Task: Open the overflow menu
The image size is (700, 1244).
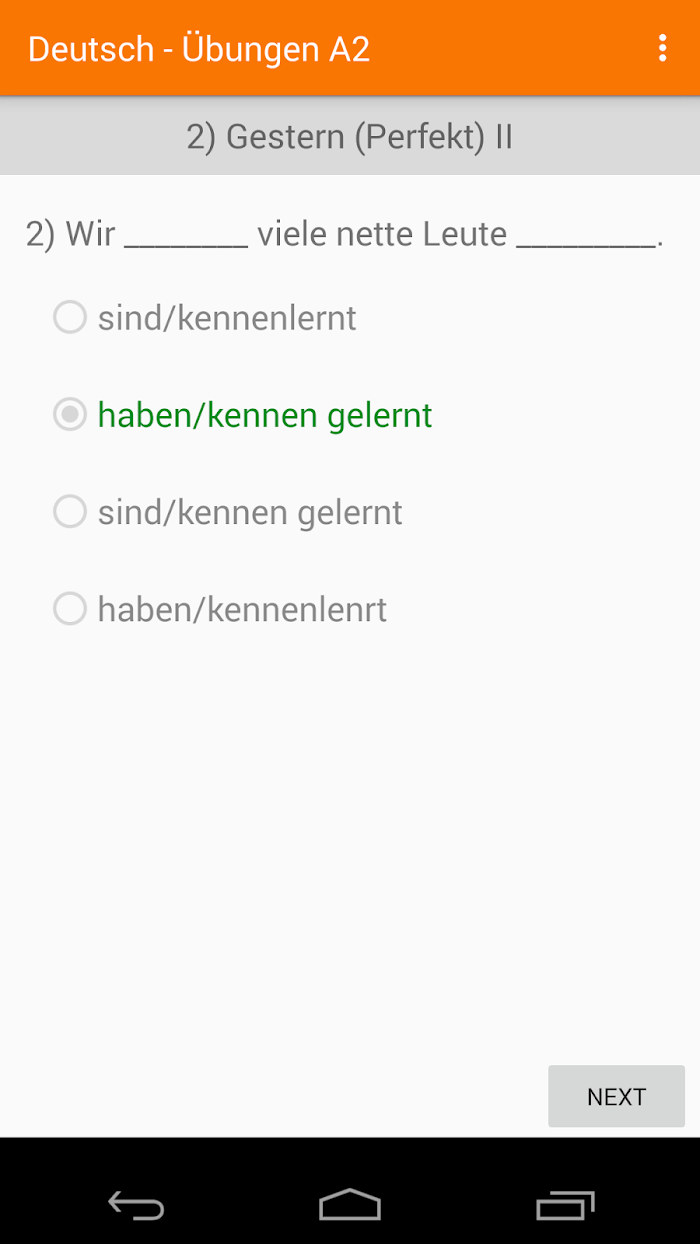Action: click(x=662, y=48)
